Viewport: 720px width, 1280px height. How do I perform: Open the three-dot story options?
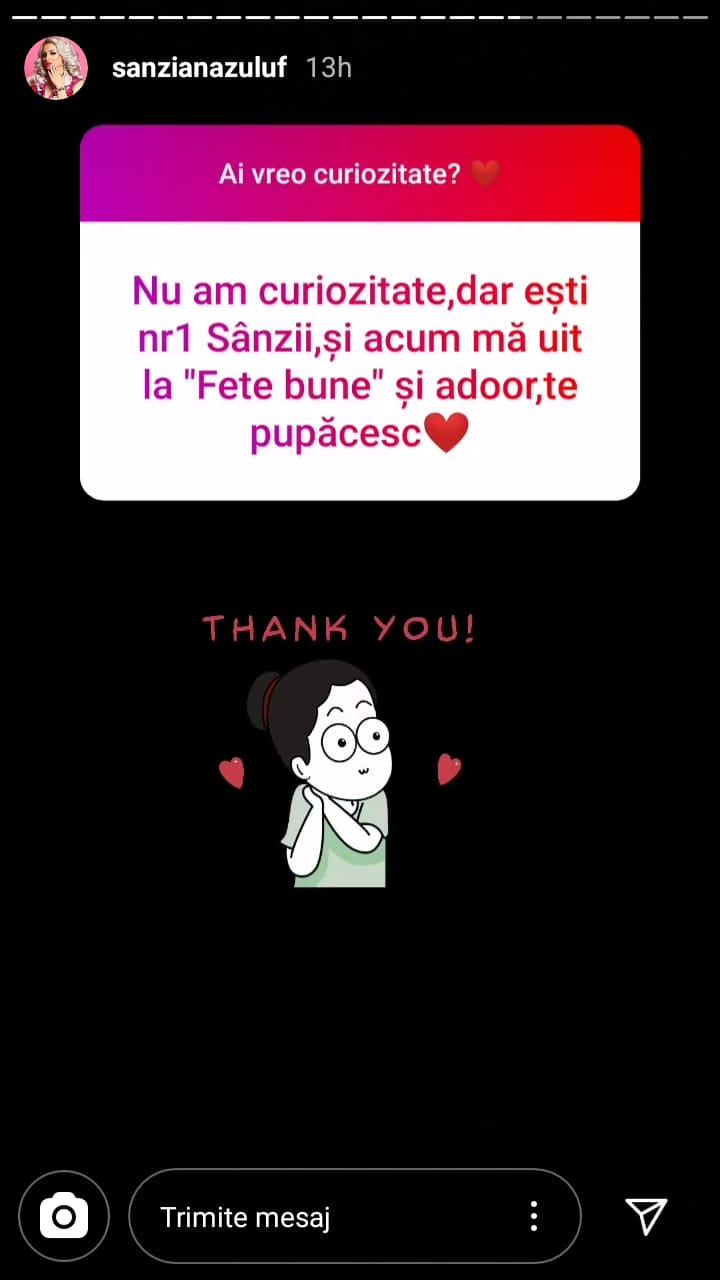[534, 1216]
